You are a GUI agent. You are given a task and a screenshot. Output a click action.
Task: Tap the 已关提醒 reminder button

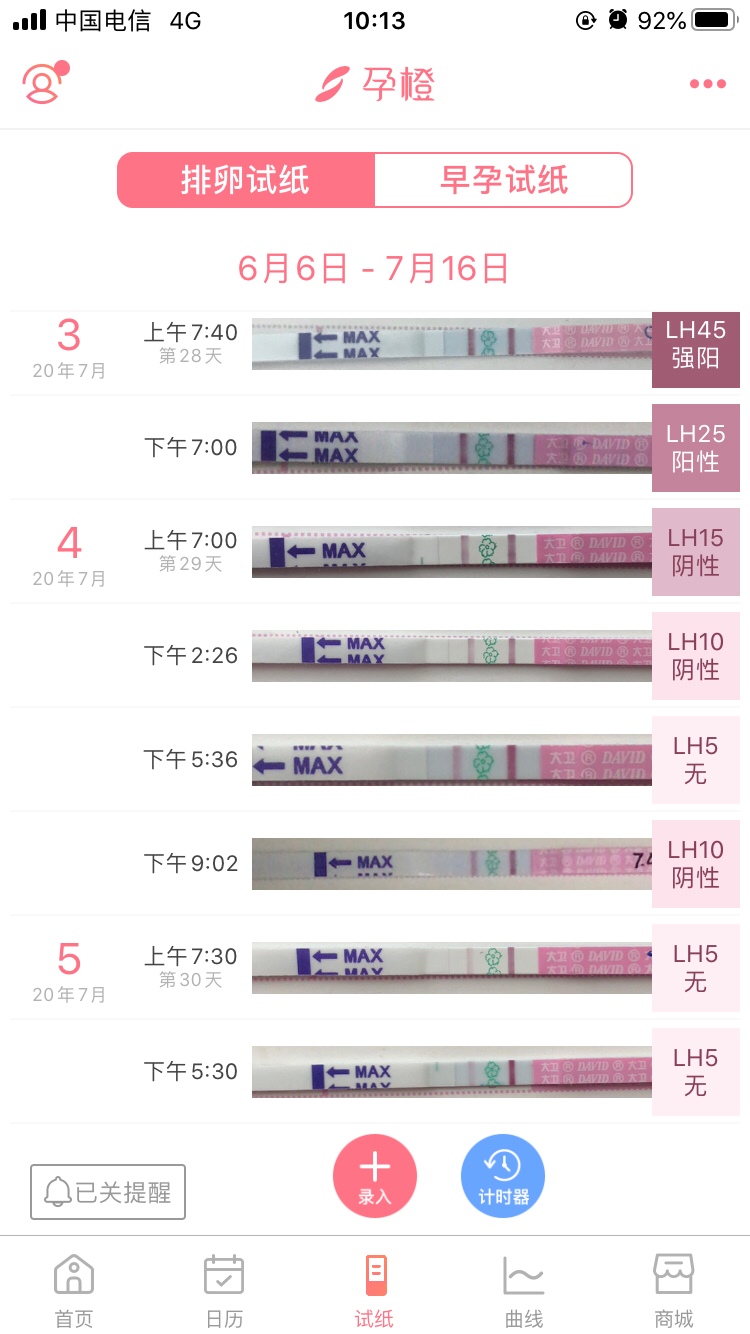click(108, 1192)
